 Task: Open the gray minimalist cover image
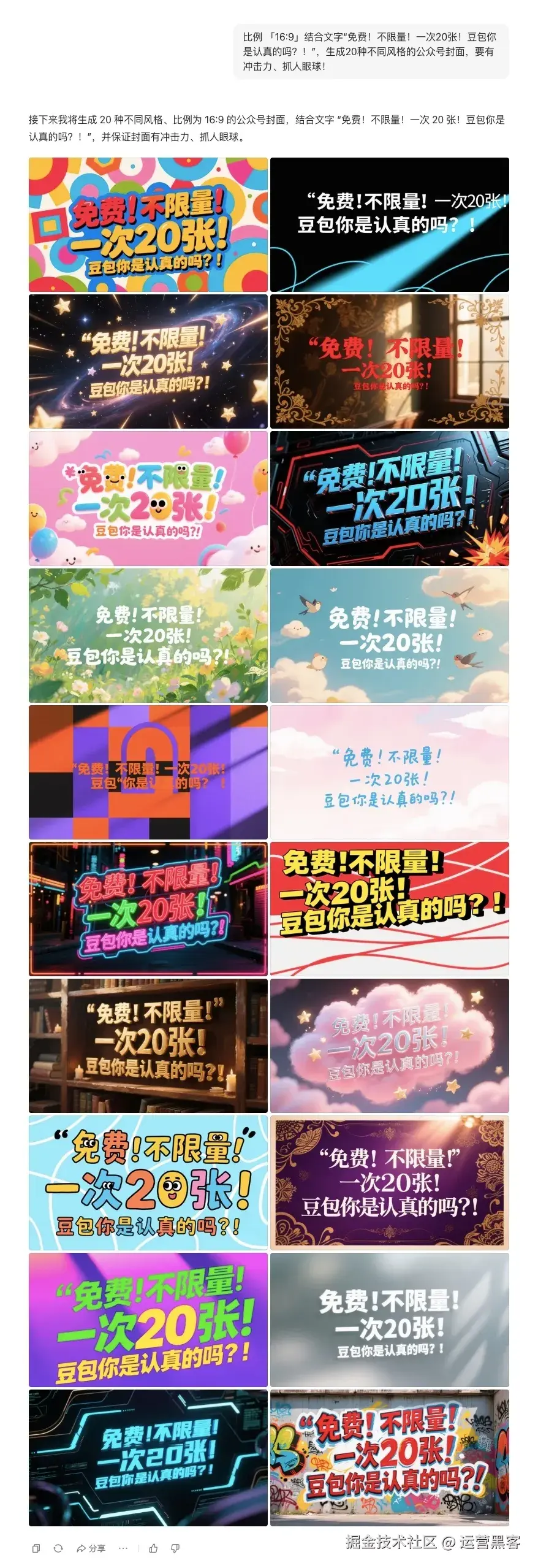[389, 1320]
